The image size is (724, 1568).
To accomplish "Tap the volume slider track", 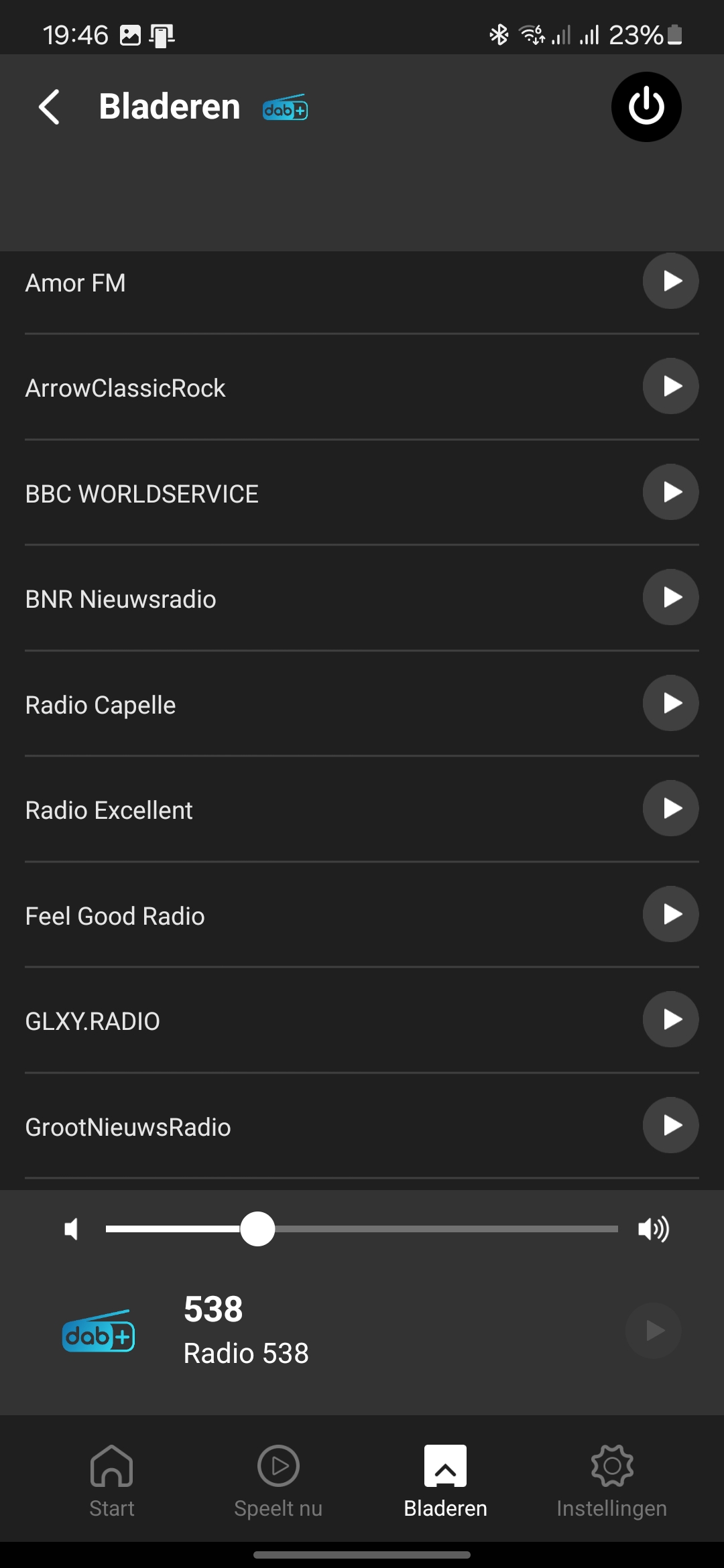I will pyautogui.click(x=362, y=1229).
